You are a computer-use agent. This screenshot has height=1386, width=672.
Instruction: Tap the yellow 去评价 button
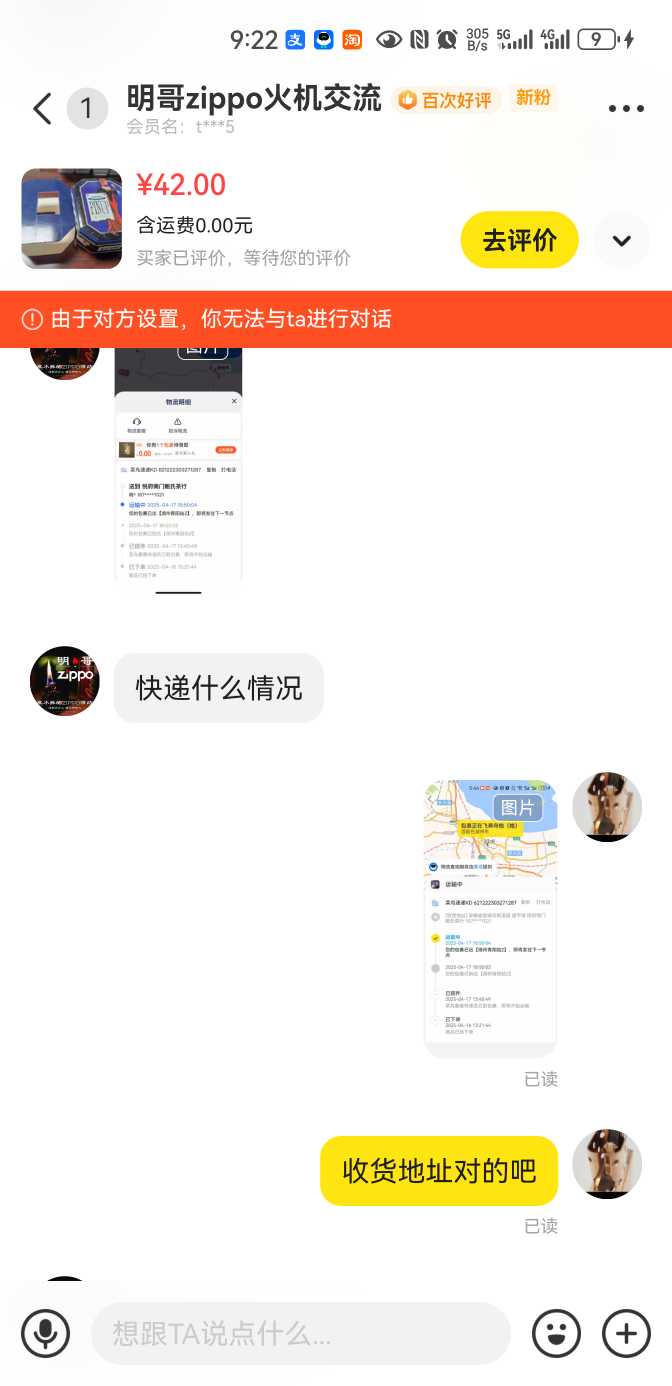[519, 240]
